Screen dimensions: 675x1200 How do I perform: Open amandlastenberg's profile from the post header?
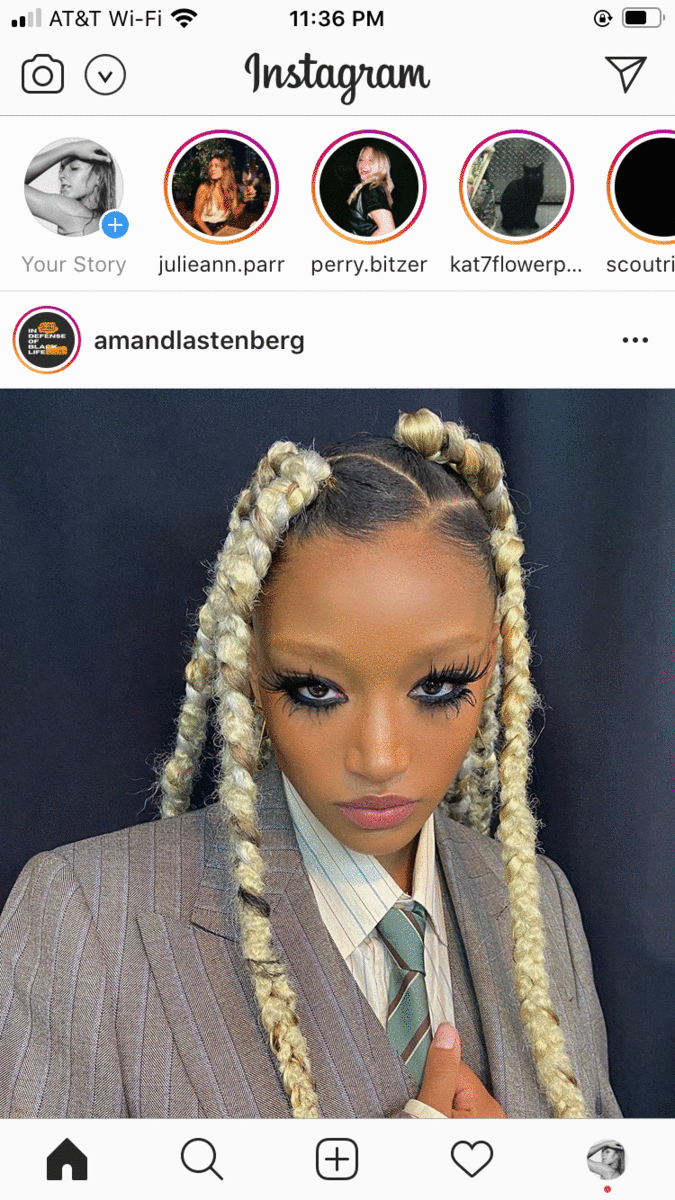(x=198, y=341)
